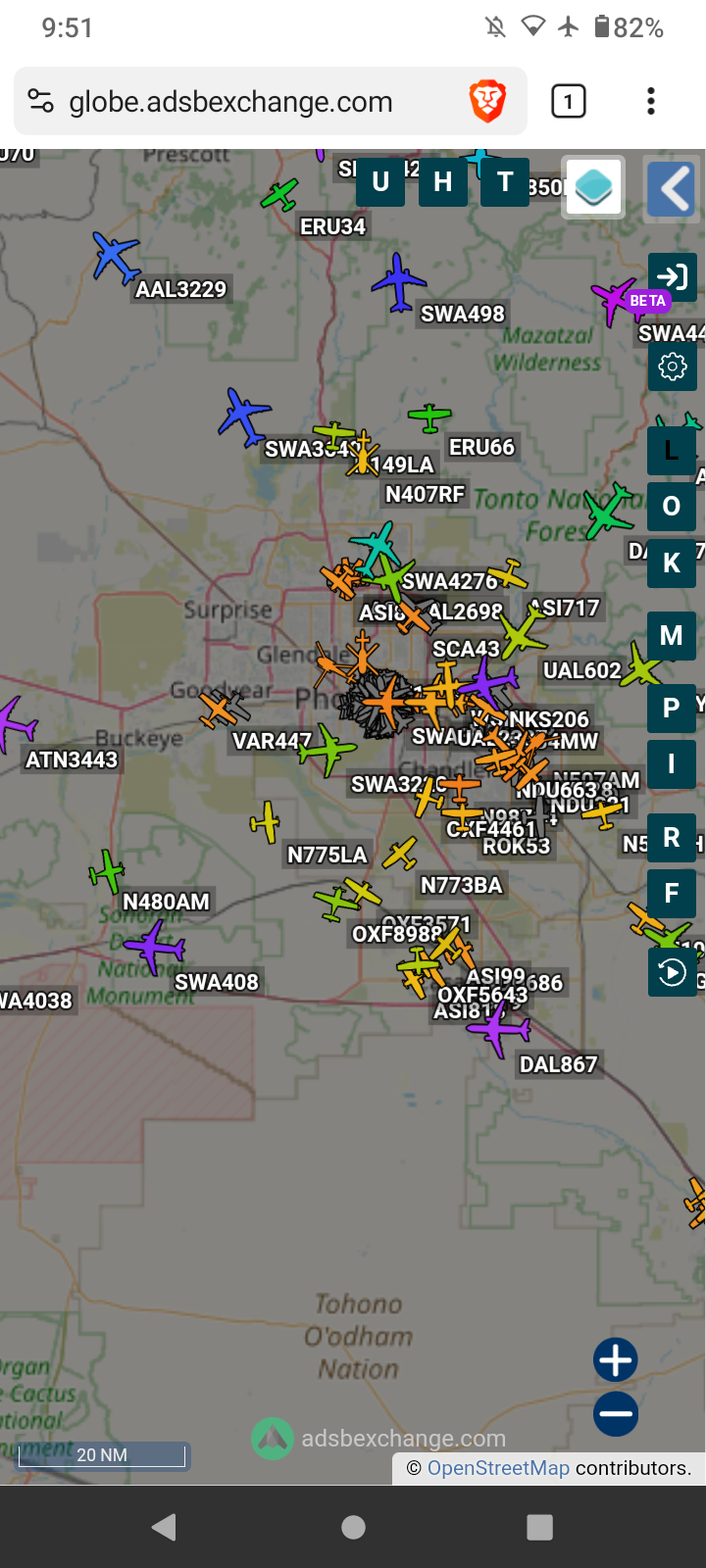
Task: Open the replay history icon
Action: [672, 973]
